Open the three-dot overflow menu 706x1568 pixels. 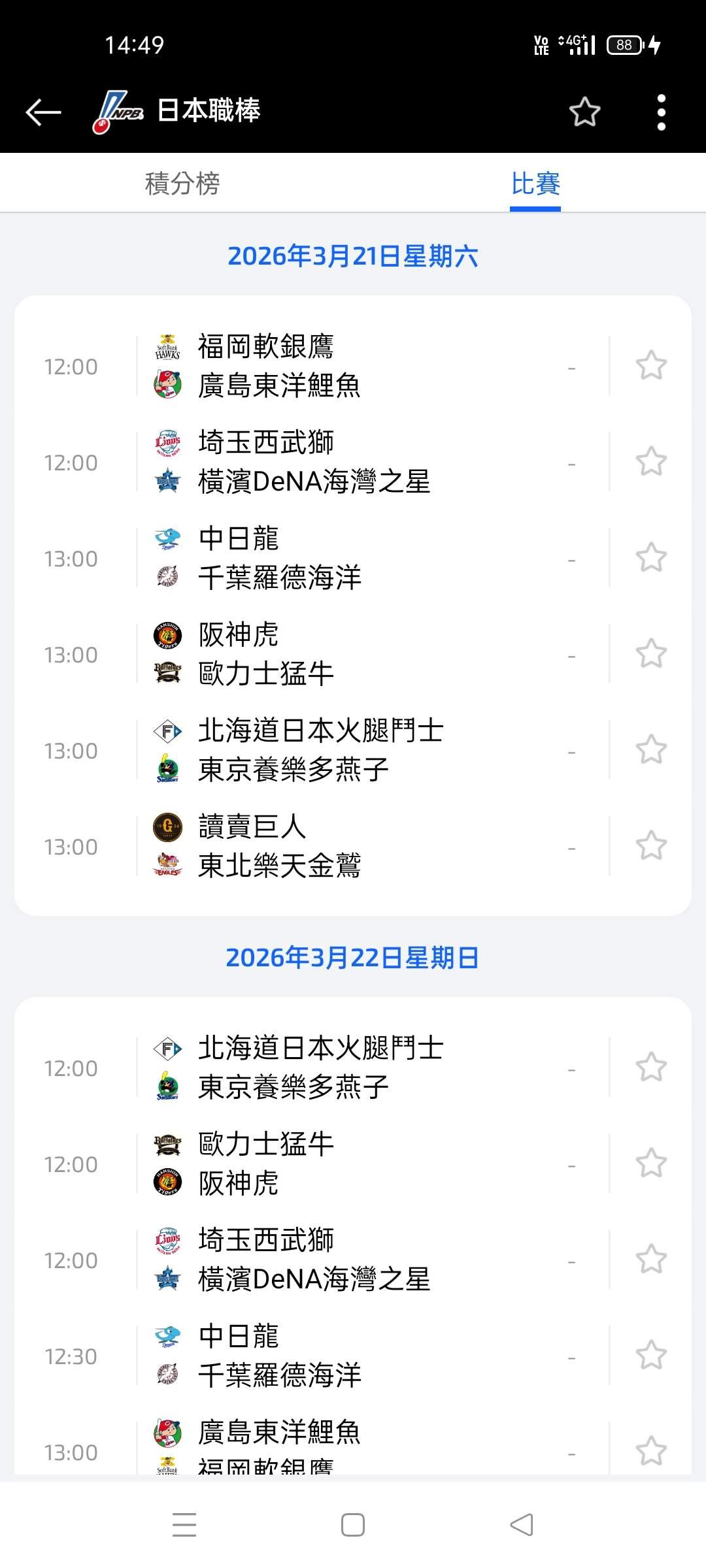tap(661, 112)
